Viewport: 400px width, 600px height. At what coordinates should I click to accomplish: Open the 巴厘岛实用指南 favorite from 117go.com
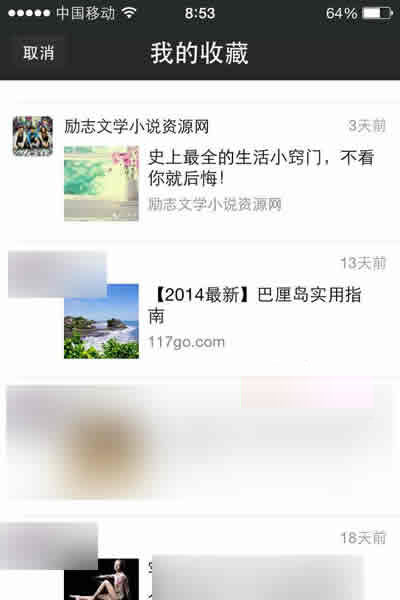tap(200, 309)
